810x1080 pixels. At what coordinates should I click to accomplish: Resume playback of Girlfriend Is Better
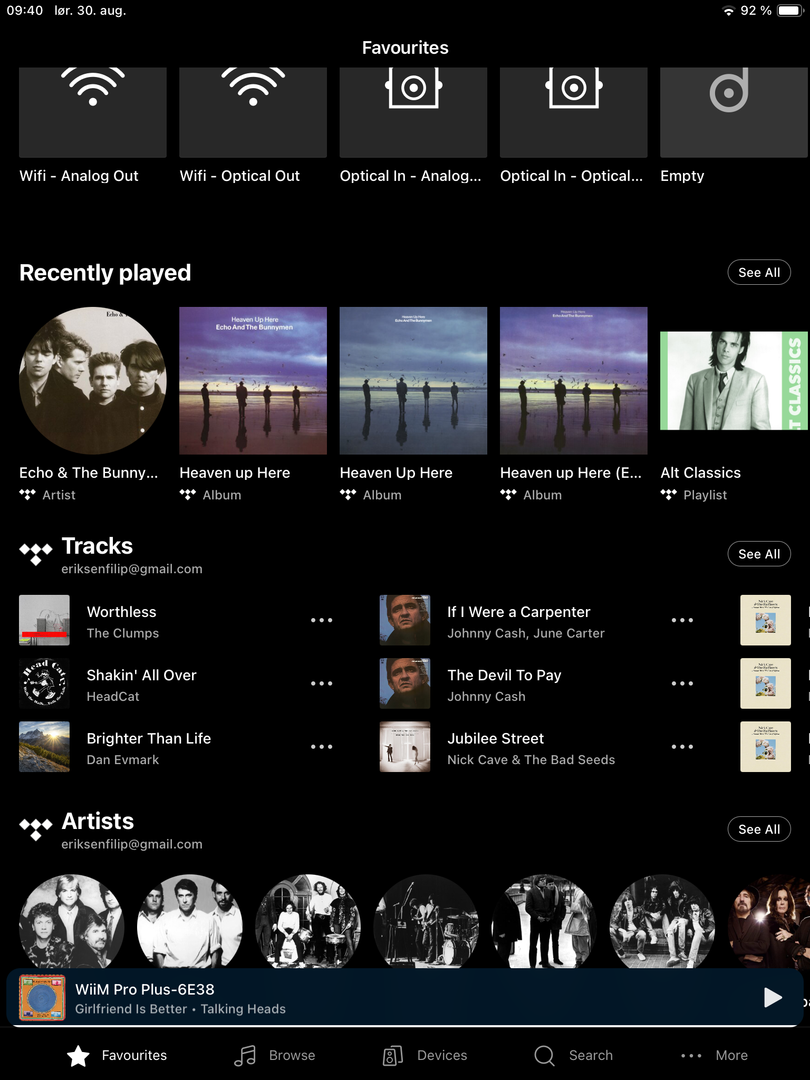pyautogui.click(x=772, y=997)
